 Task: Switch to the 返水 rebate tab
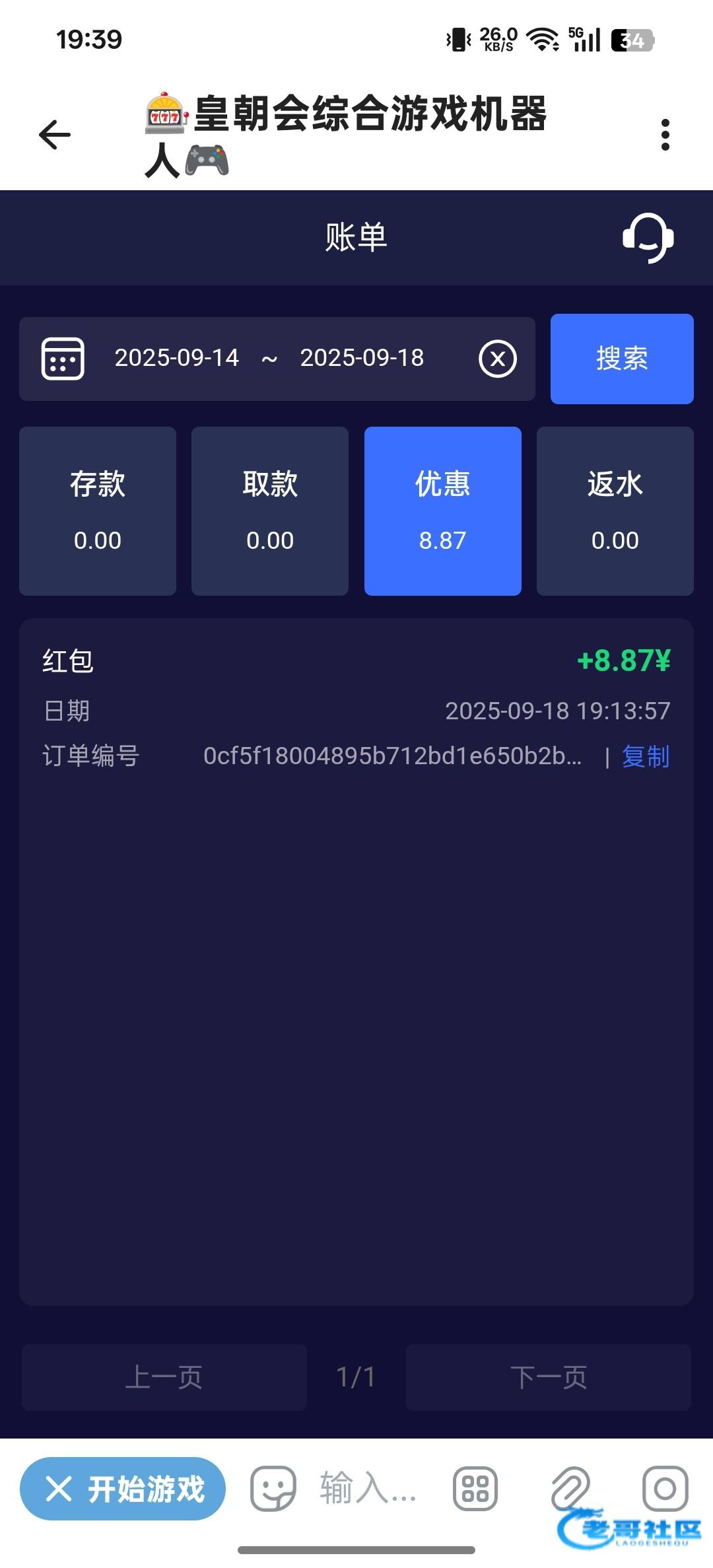tap(615, 511)
